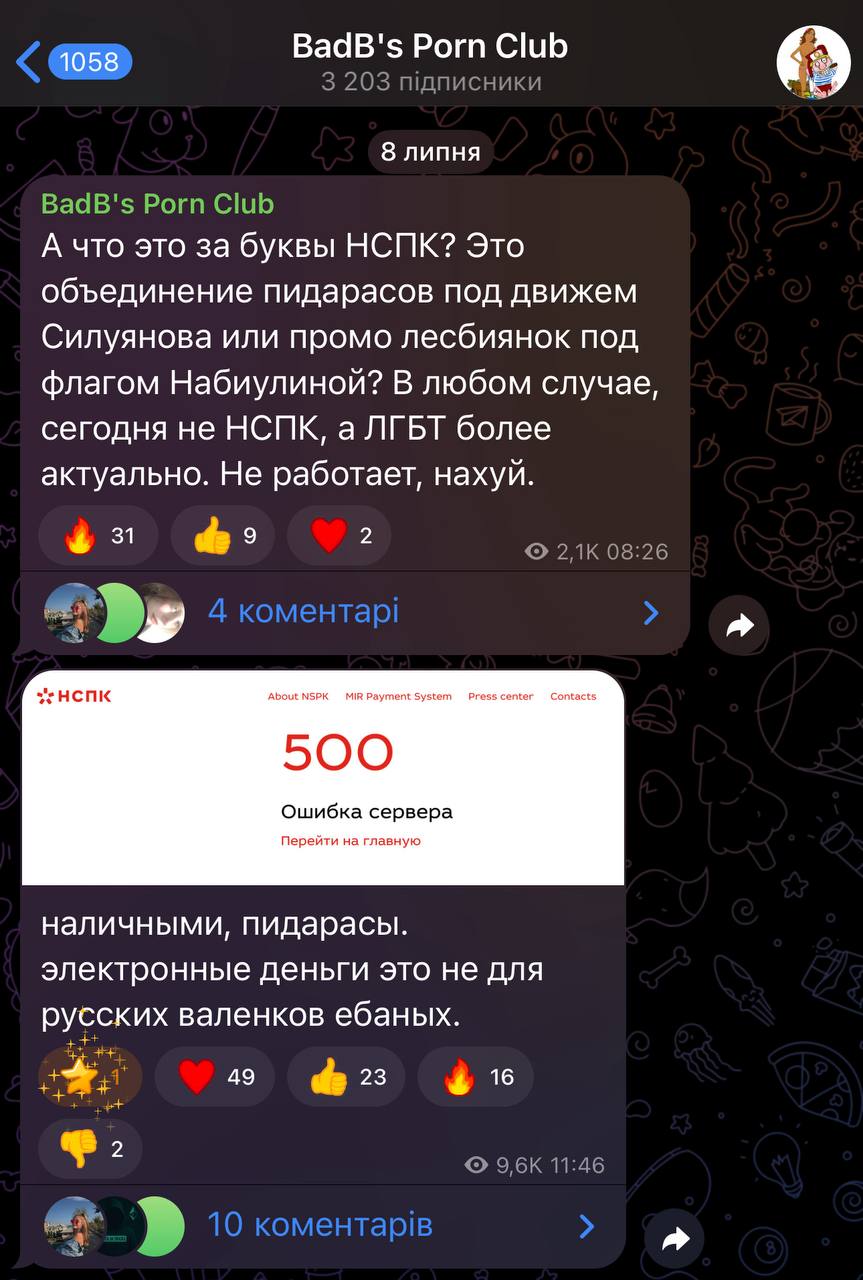863x1280 pixels.
Task: Go back to the chat list
Action: pos(70,62)
